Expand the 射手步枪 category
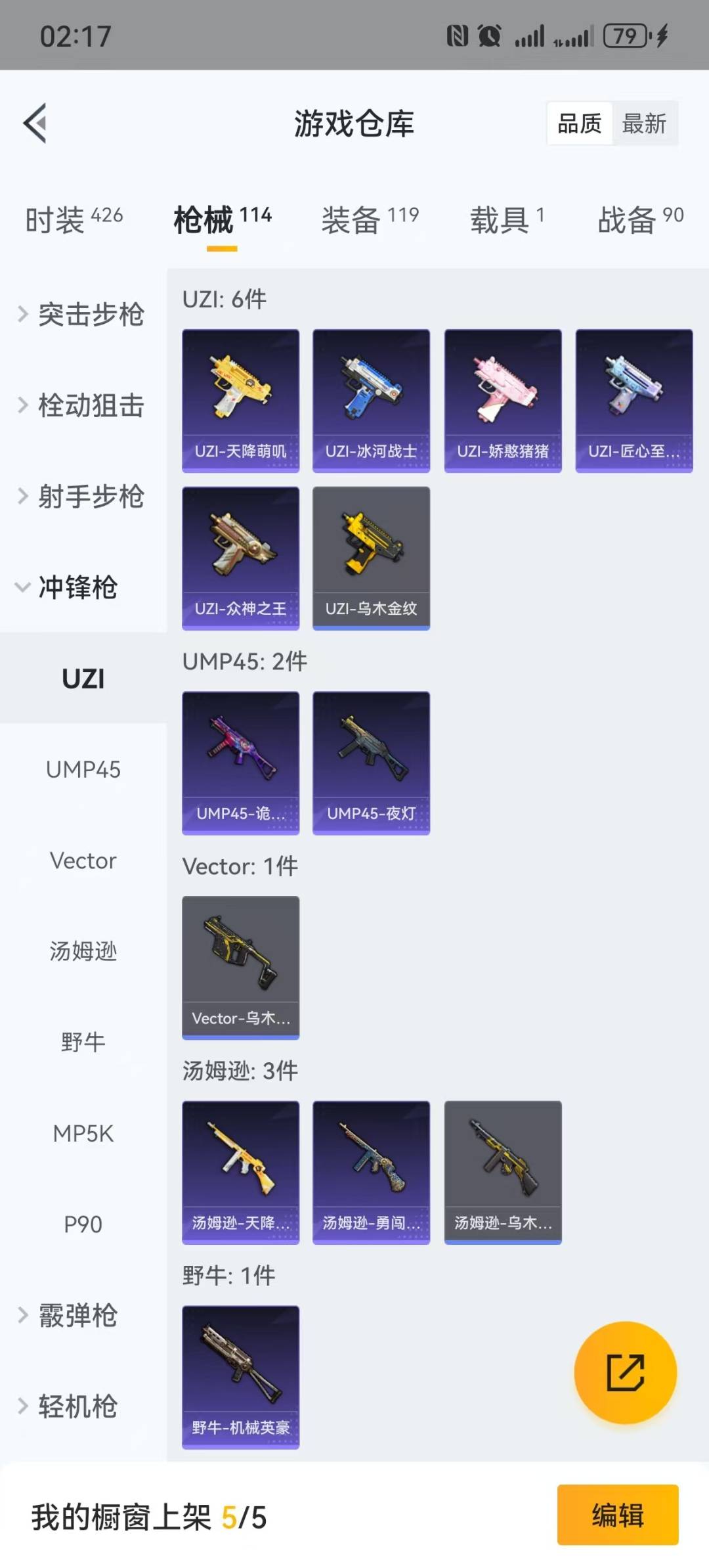Screen dimensions: 709x1568 point(82,496)
